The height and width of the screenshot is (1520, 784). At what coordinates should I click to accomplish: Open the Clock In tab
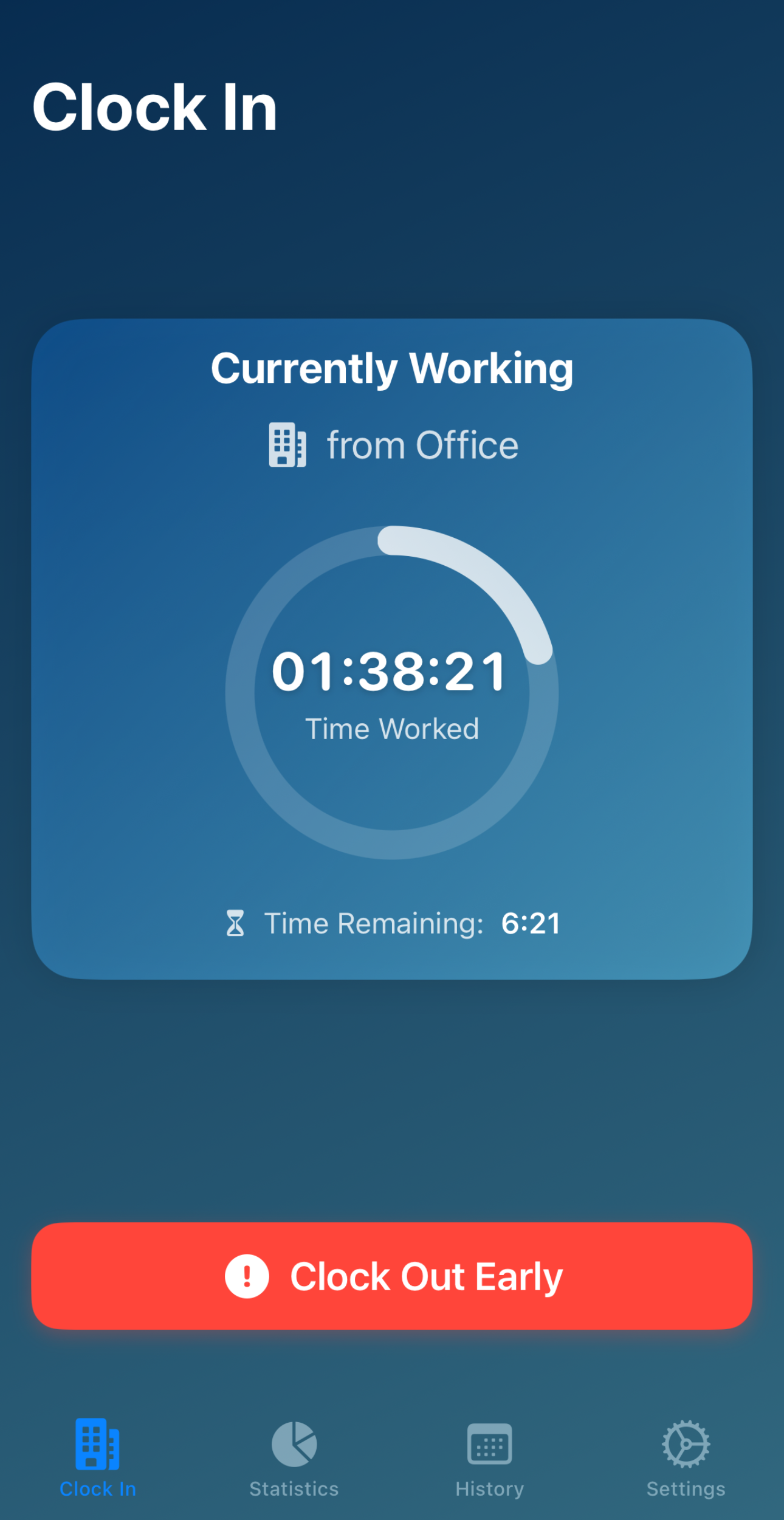(97, 1459)
